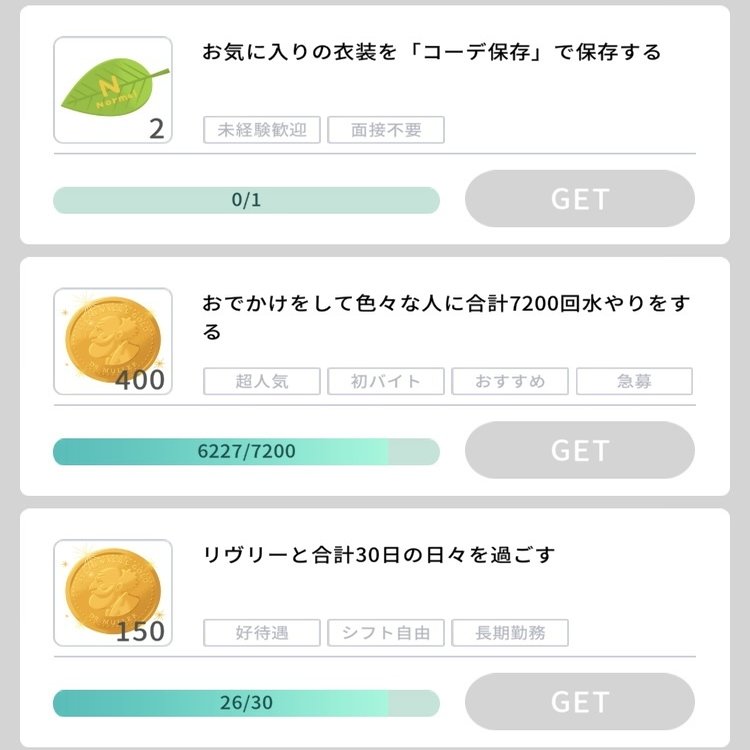
Task: Claim GET for the 7200回水やり mission
Action: 579,450
